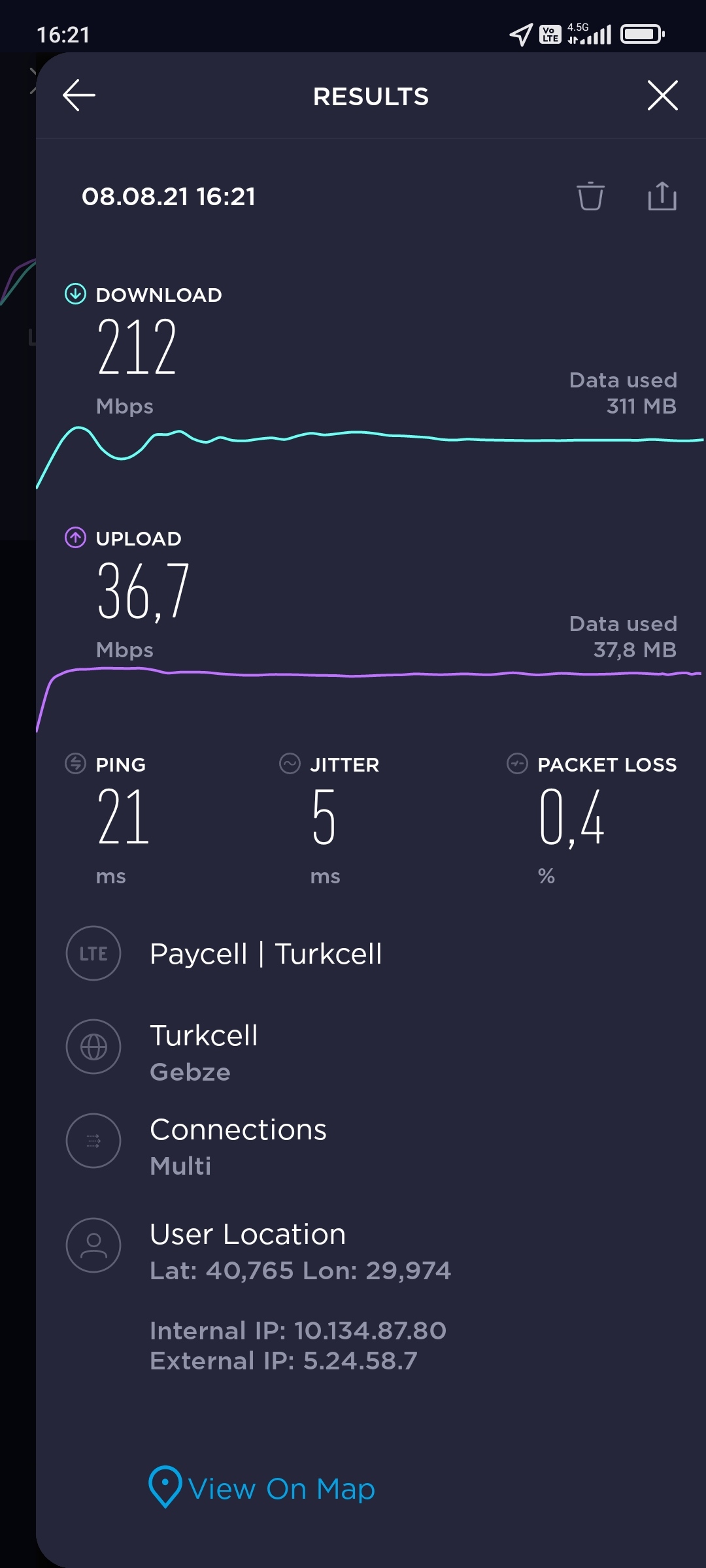Delete this speed test result
The width and height of the screenshot is (706, 1568).
point(590,196)
